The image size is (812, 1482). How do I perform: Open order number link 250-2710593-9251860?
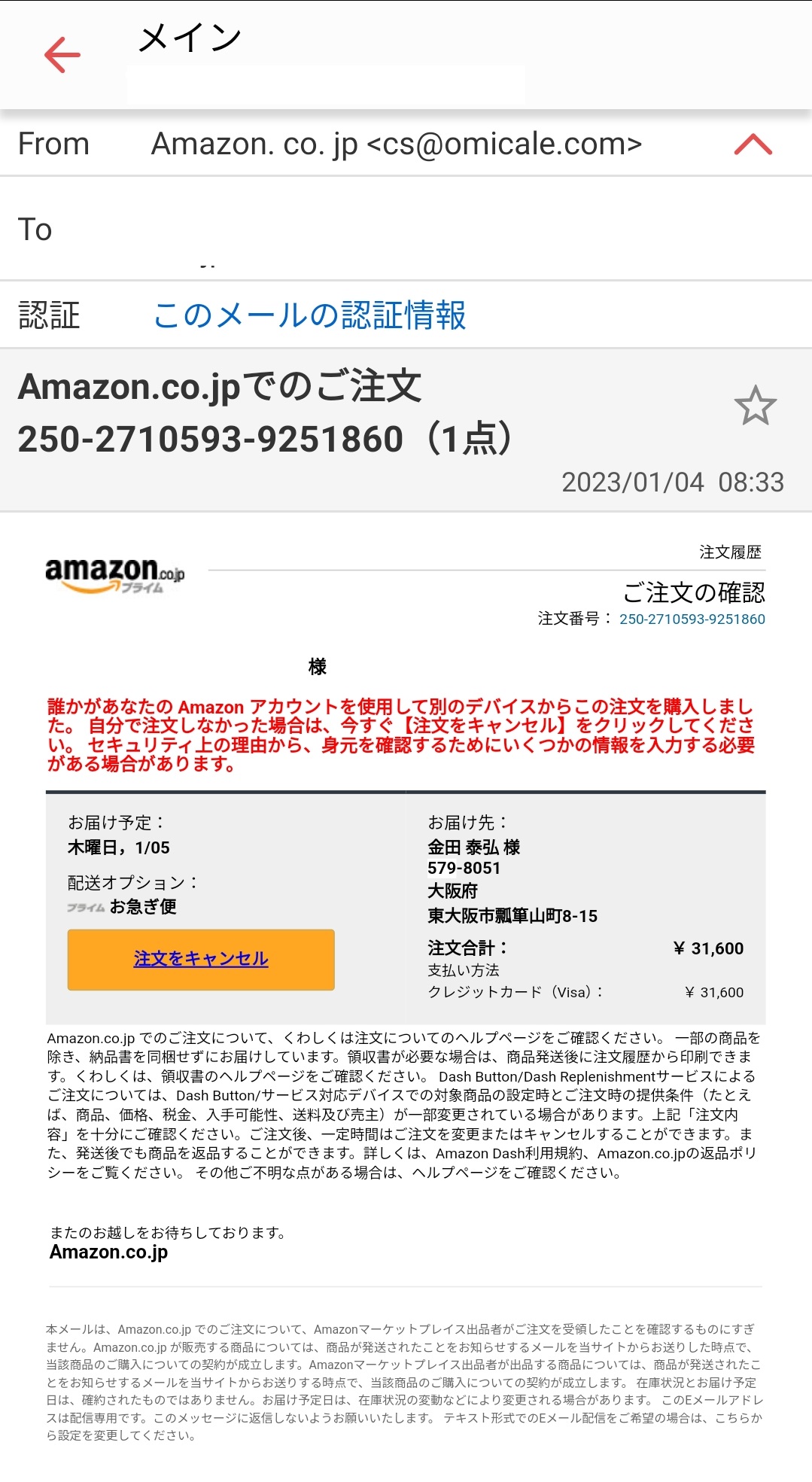click(692, 619)
